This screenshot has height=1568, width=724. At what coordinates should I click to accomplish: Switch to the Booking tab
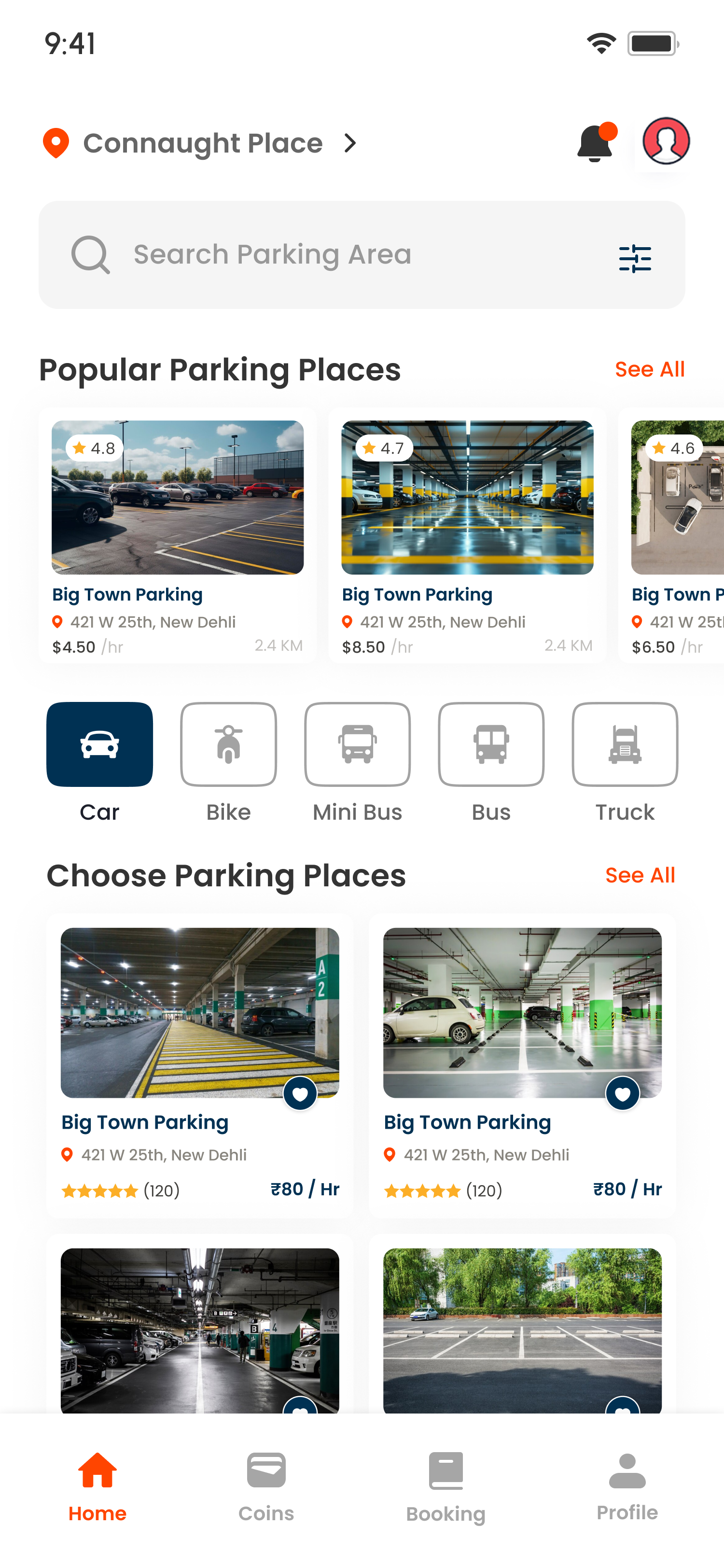446,1486
